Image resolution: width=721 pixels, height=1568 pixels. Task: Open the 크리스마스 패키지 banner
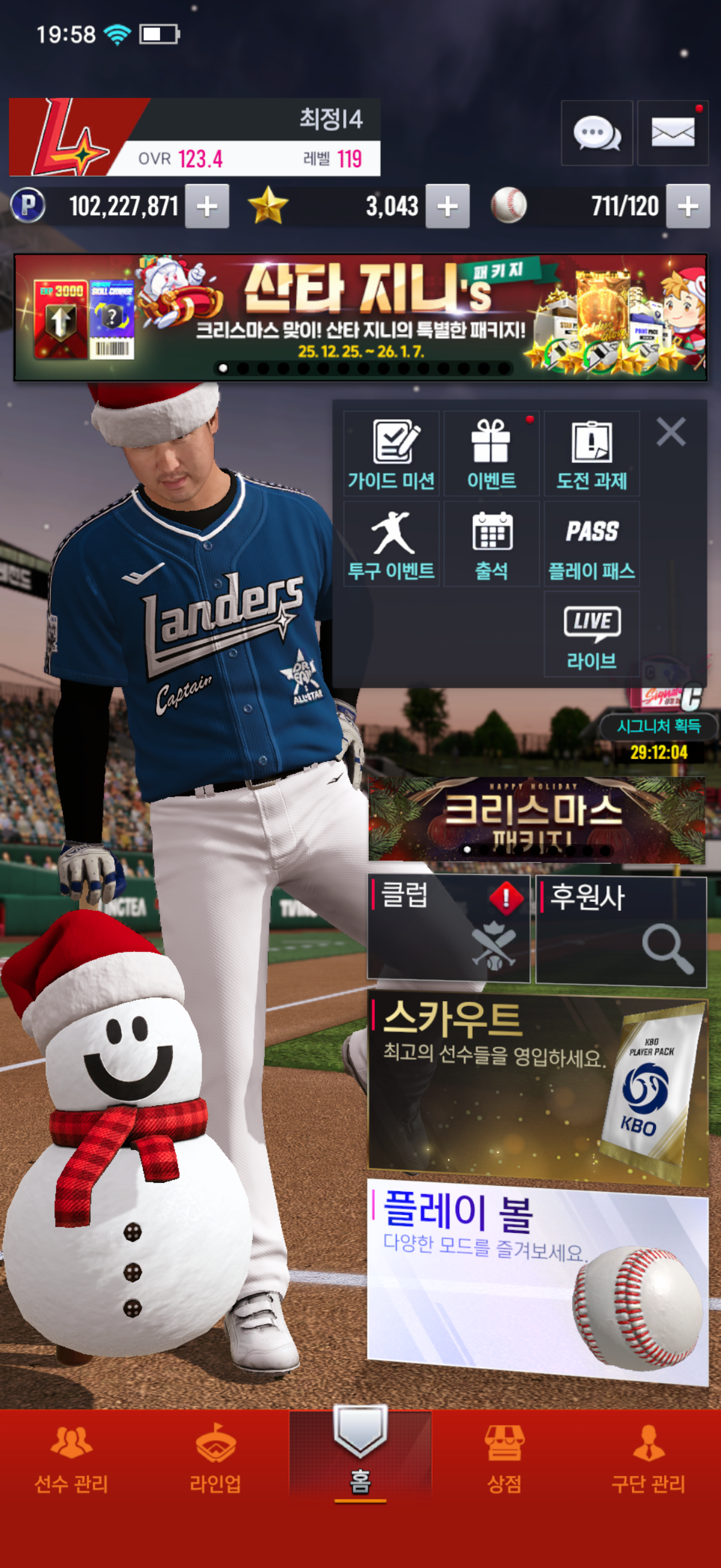point(536,819)
